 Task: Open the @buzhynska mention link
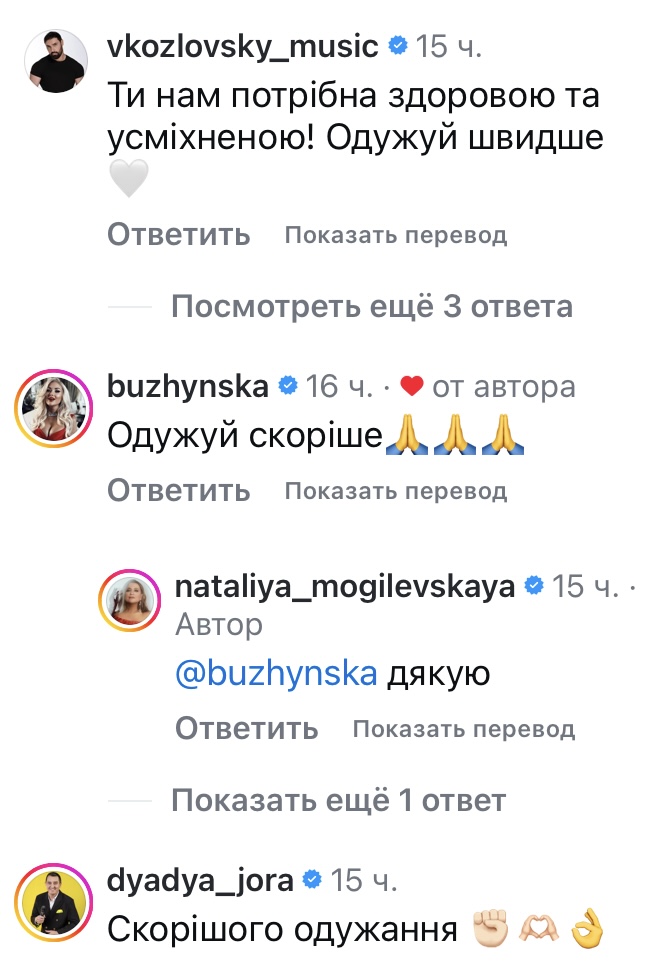pos(276,675)
